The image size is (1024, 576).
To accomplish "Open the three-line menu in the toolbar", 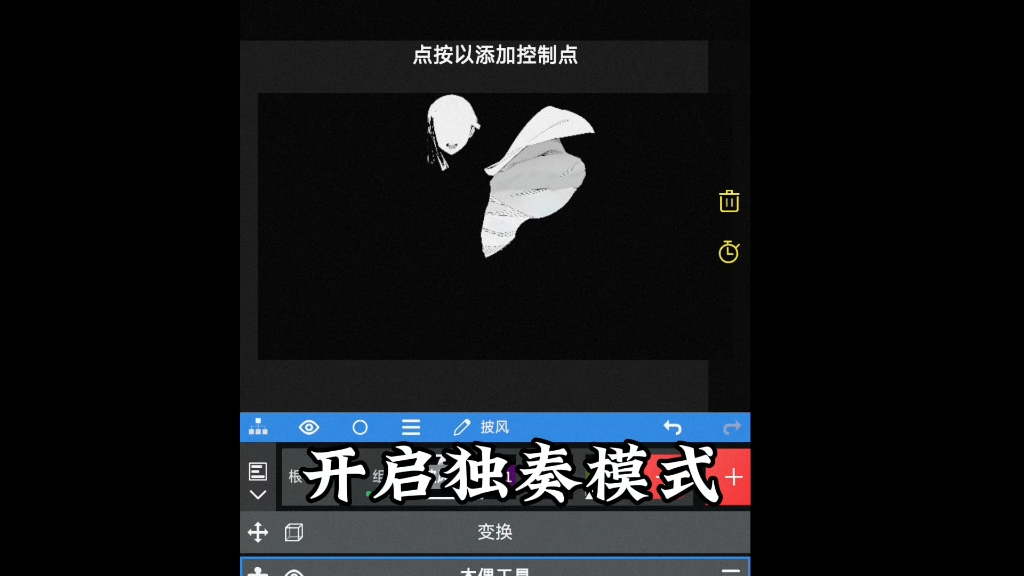I will pyautogui.click(x=411, y=427).
